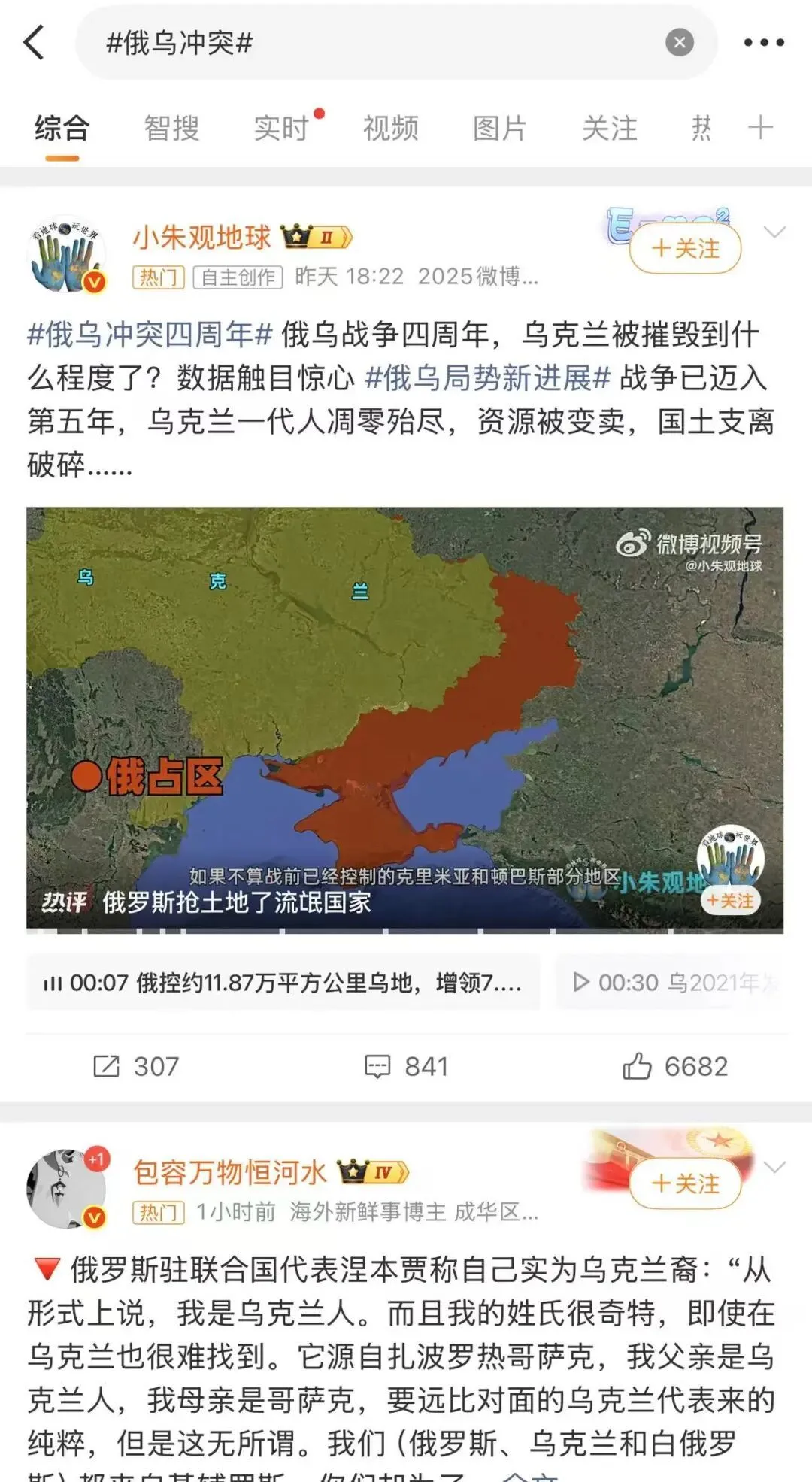Like 小朱观地球's post
812x1482 pixels.
click(674, 1066)
